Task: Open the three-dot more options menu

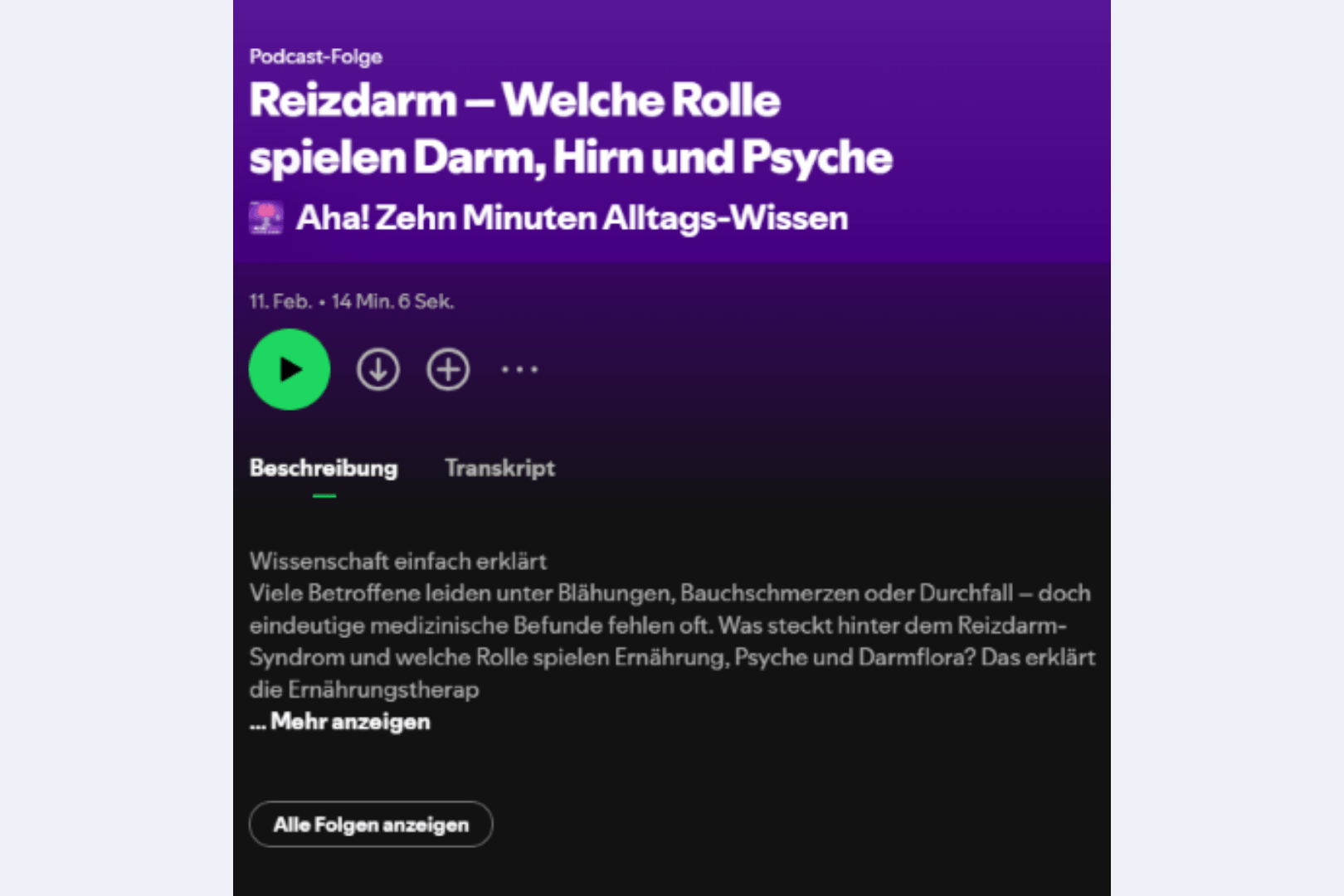Action: [x=519, y=369]
